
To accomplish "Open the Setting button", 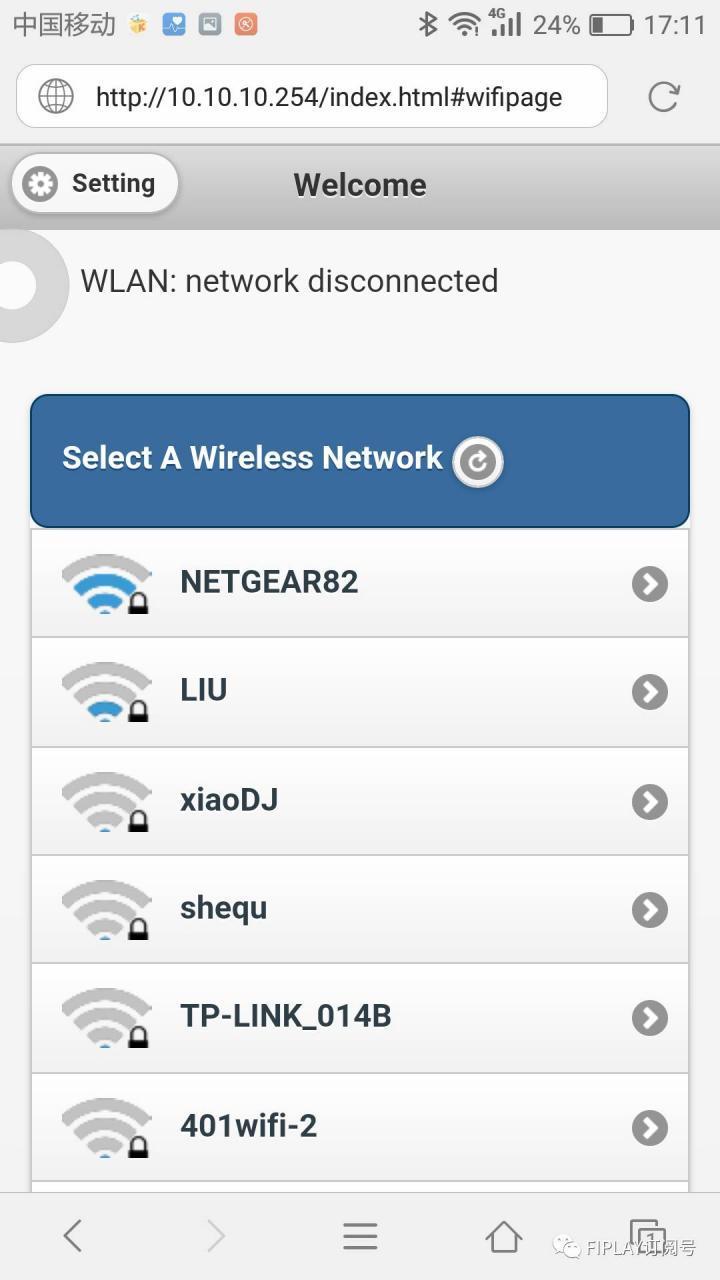I will click(x=94, y=184).
